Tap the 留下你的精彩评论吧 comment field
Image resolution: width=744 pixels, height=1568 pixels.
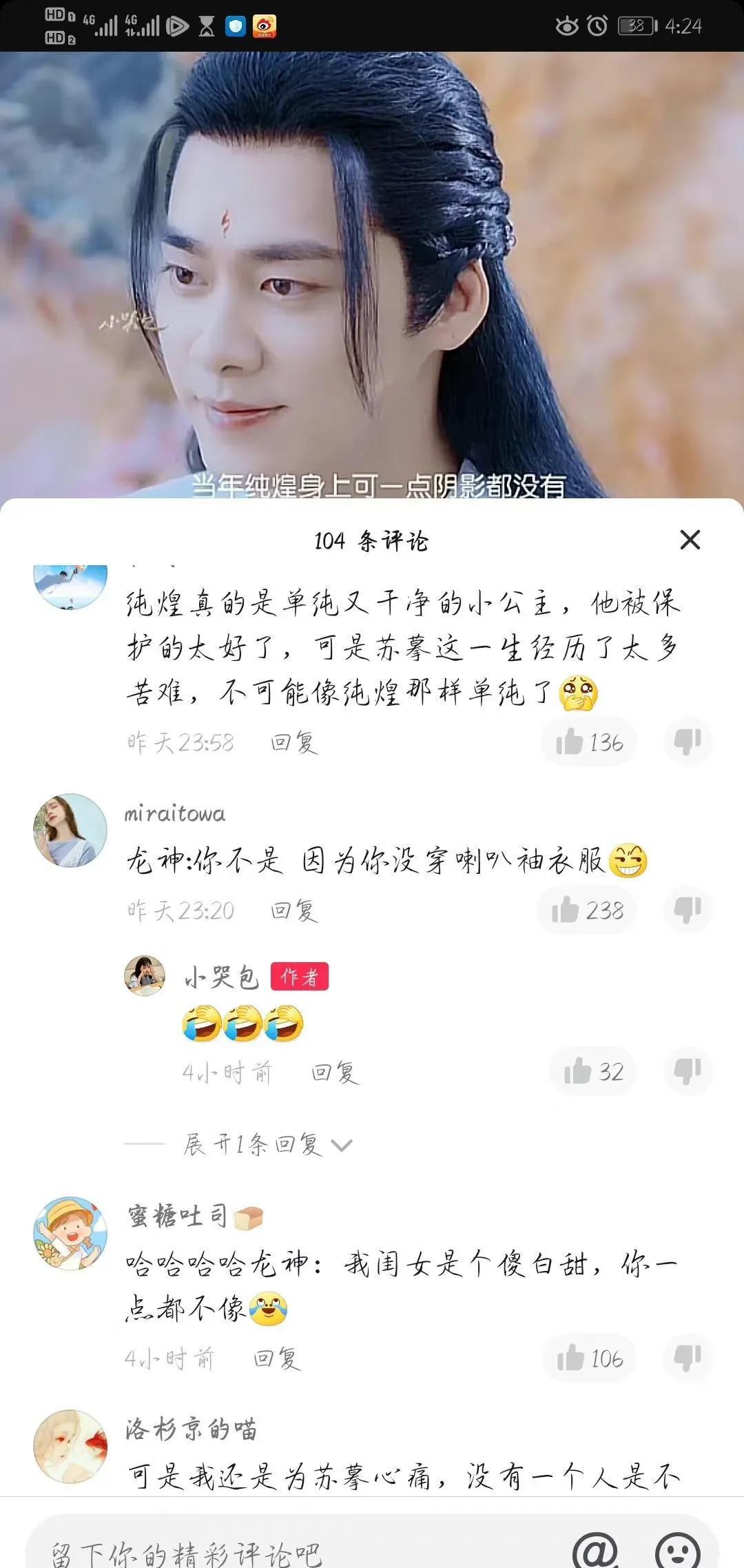click(276, 1551)
